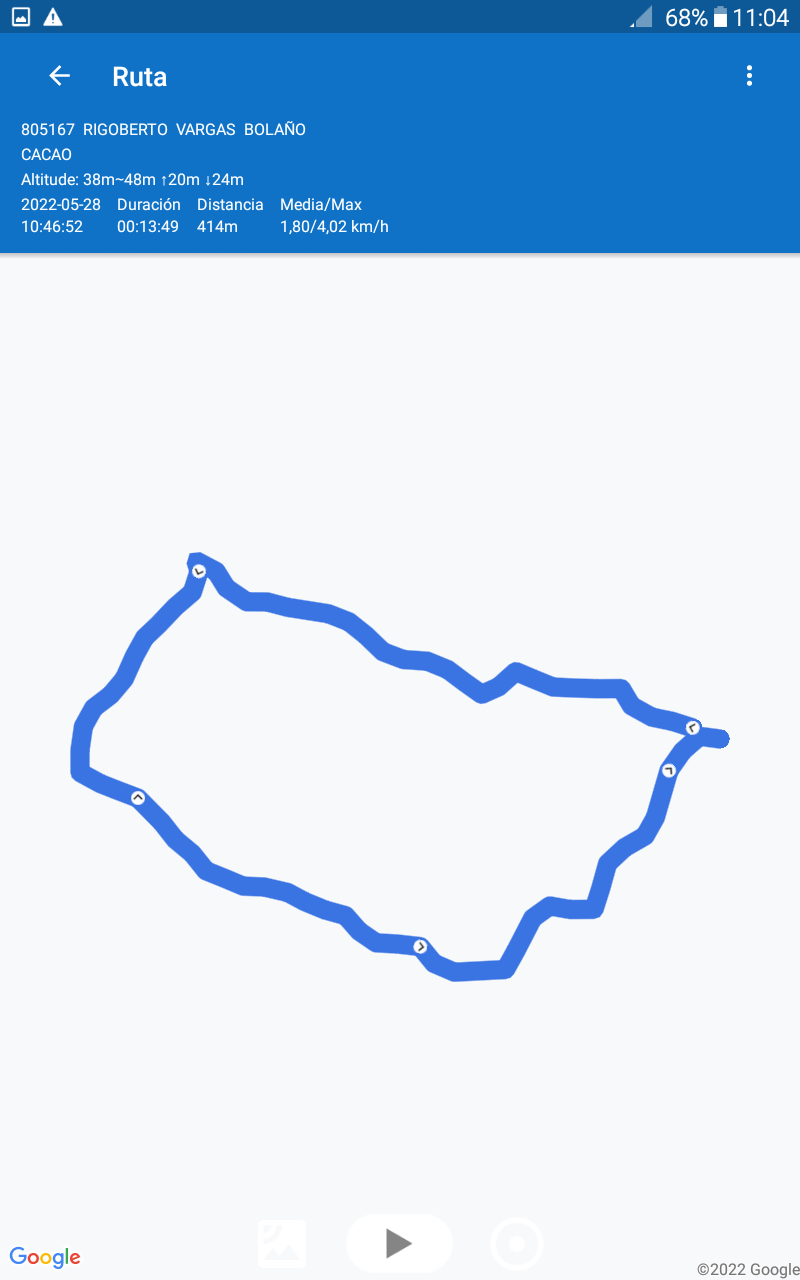Play the route animation
Screen dimensions: 800x1280
point(399,1243)
